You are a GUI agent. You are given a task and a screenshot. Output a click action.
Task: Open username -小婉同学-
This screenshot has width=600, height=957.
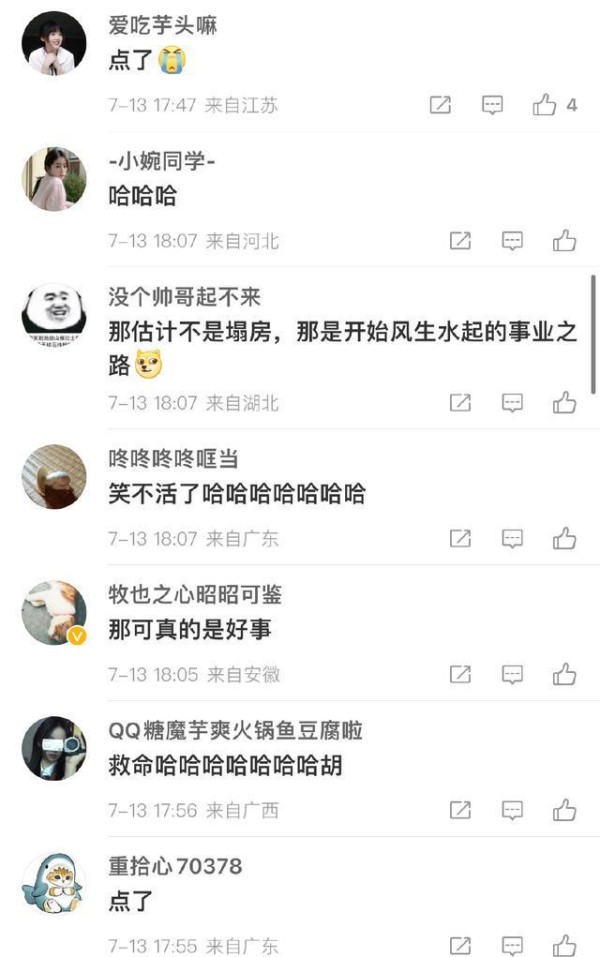pyautogui.click(x=162, y=161)
